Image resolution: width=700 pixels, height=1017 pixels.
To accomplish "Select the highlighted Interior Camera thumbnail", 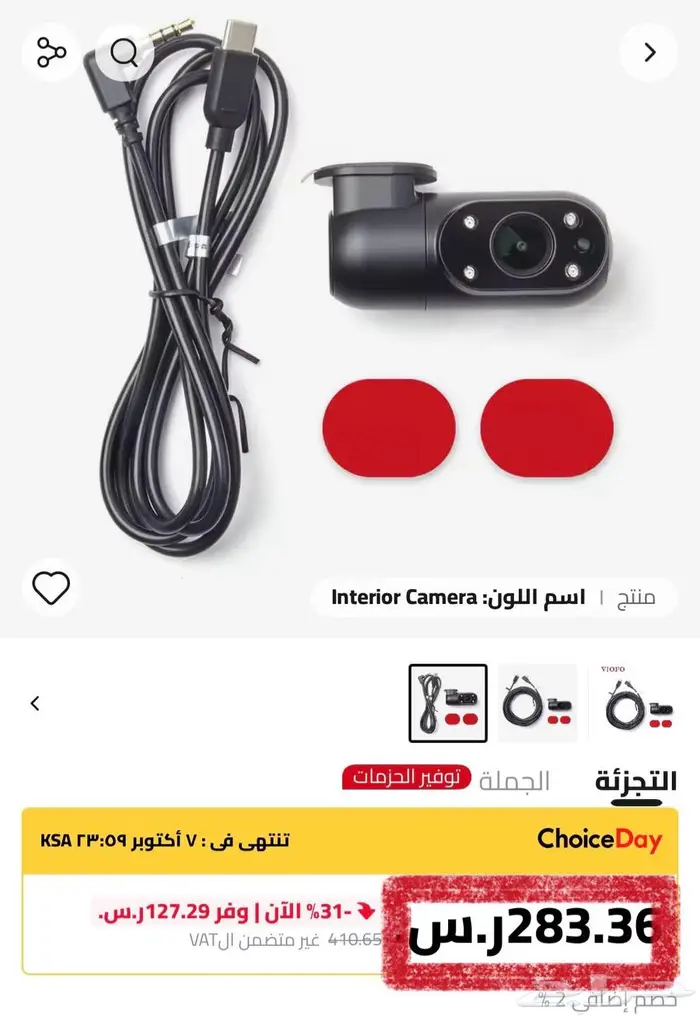I will 448,703.
